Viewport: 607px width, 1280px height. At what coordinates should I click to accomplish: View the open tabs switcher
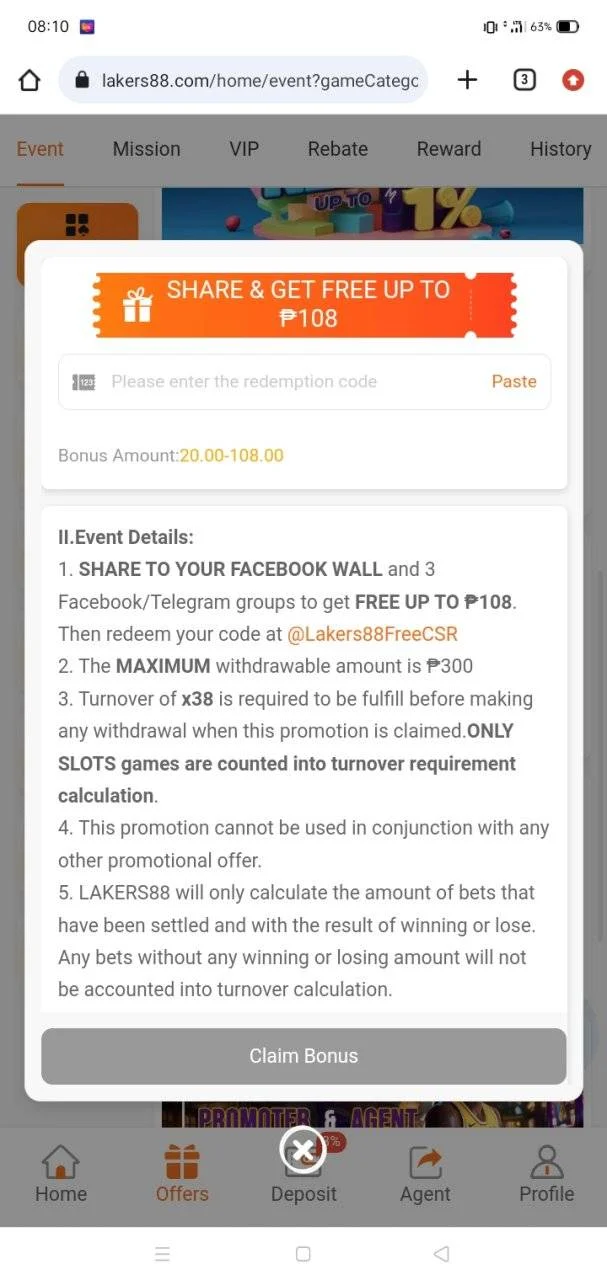[x=524, y=80]
